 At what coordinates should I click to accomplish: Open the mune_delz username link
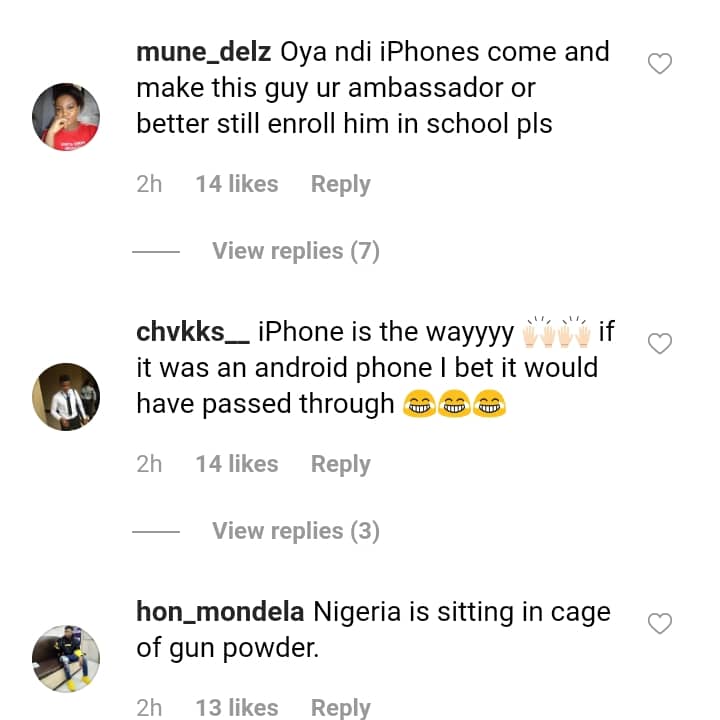(x=203, y=52)
